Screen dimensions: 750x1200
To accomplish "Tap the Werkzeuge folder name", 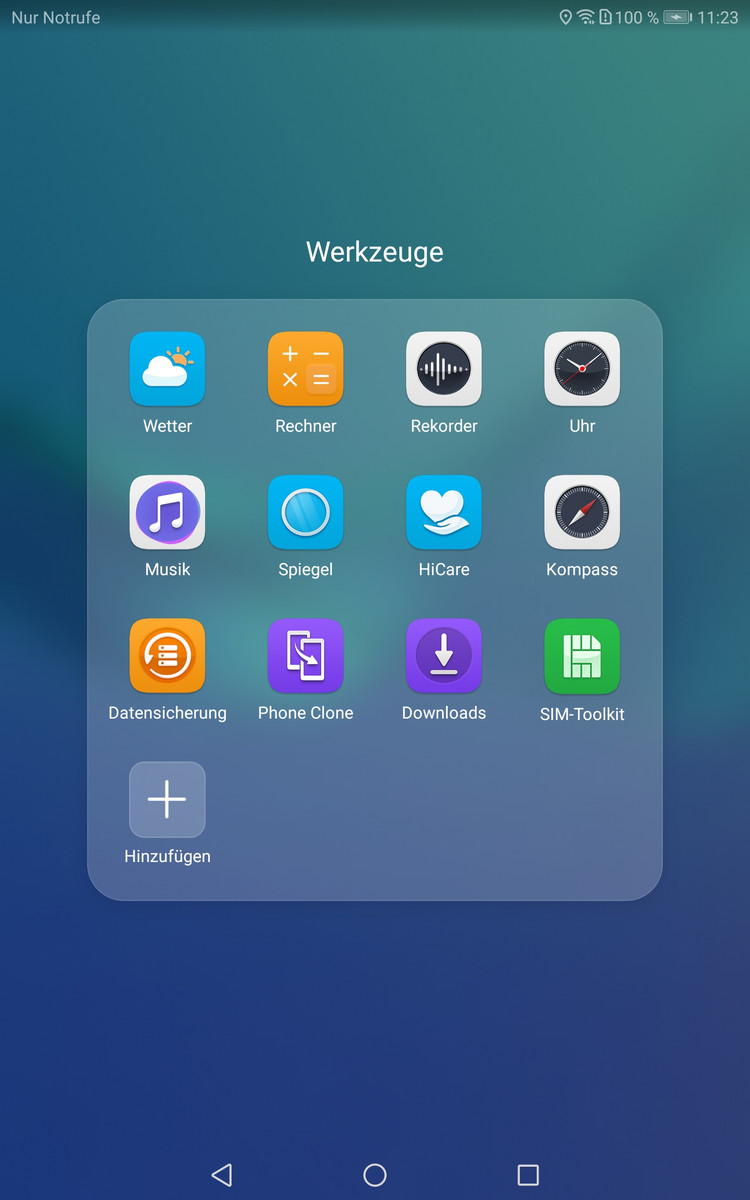I will pos(374,252).
